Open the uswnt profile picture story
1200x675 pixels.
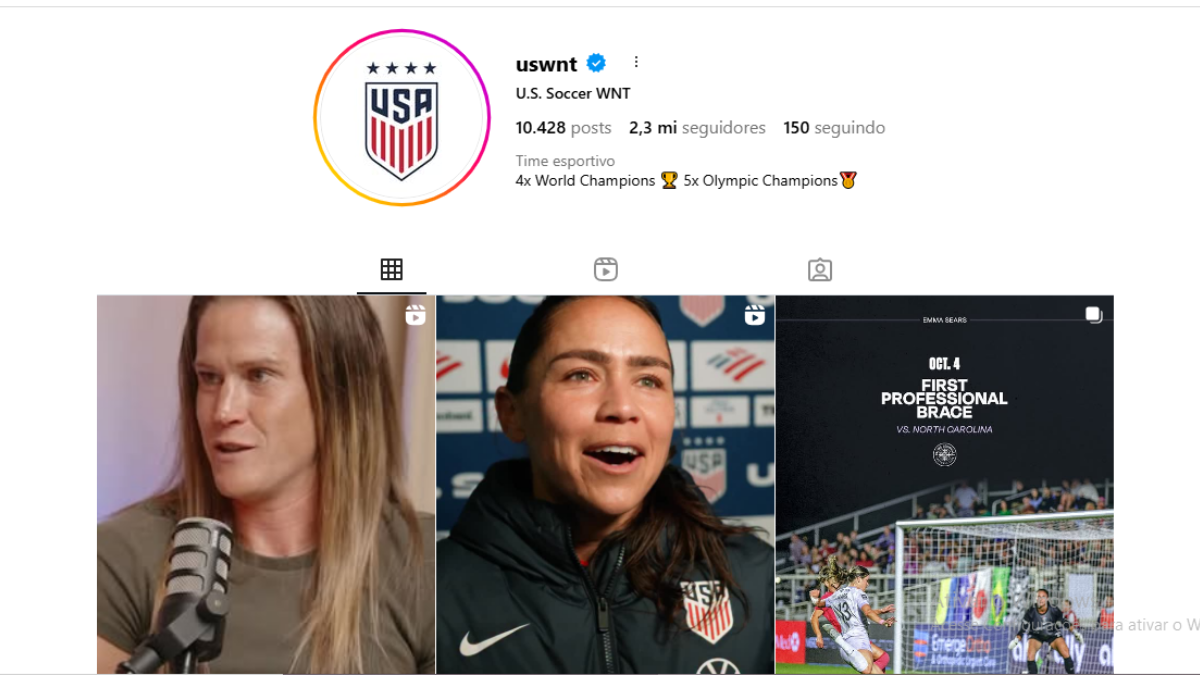401,118
